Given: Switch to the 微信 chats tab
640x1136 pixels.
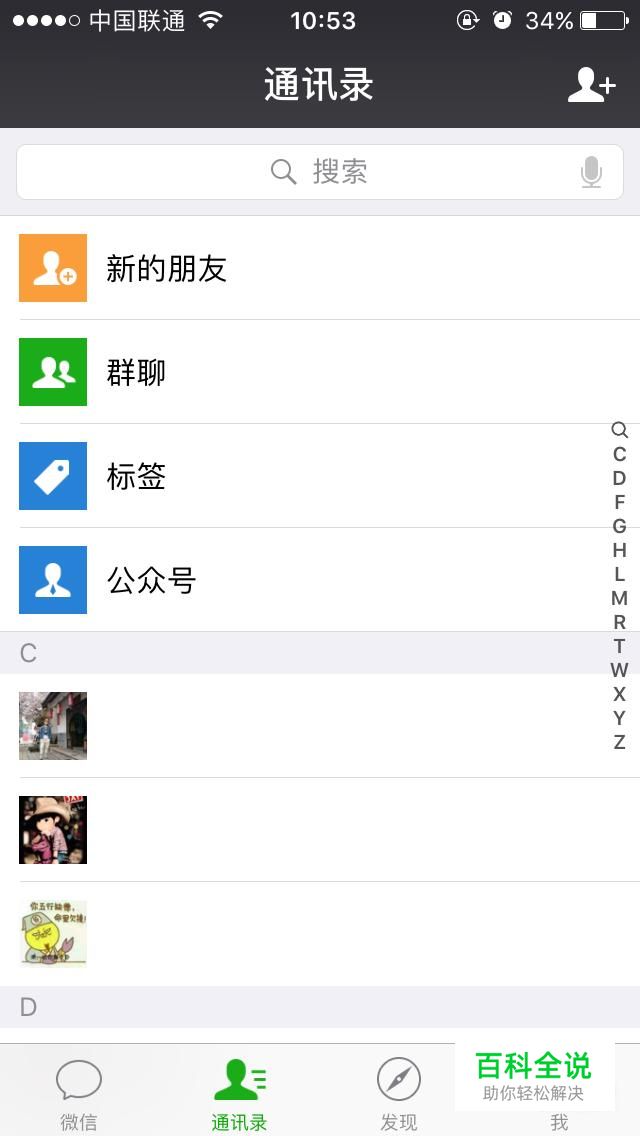Looking at the screenshot, I should (79, 1092).
